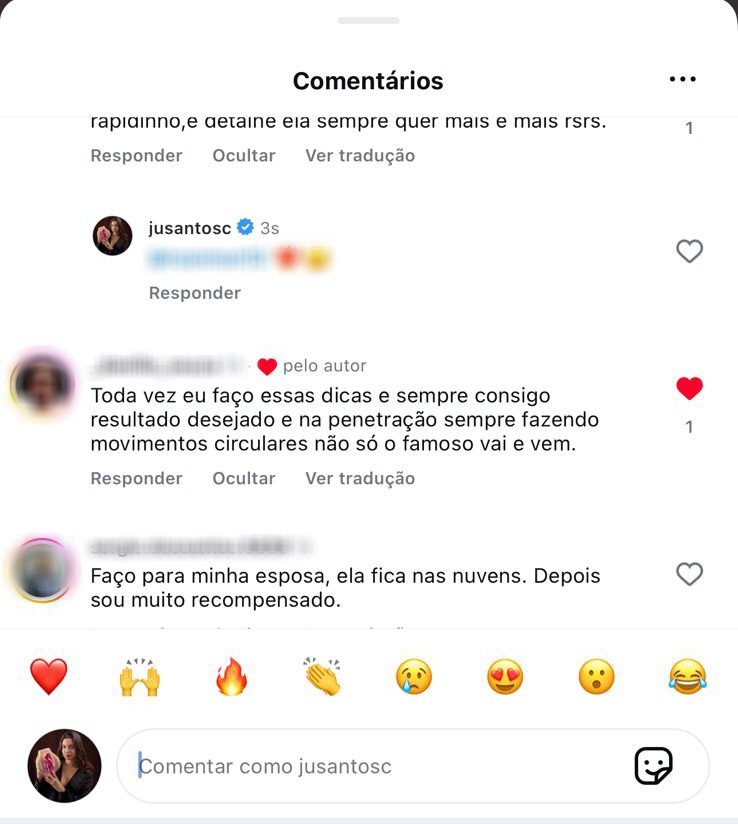Insert the heart-eyes quick emoji
The image size is (738, 824).
[x=505, y=677]
